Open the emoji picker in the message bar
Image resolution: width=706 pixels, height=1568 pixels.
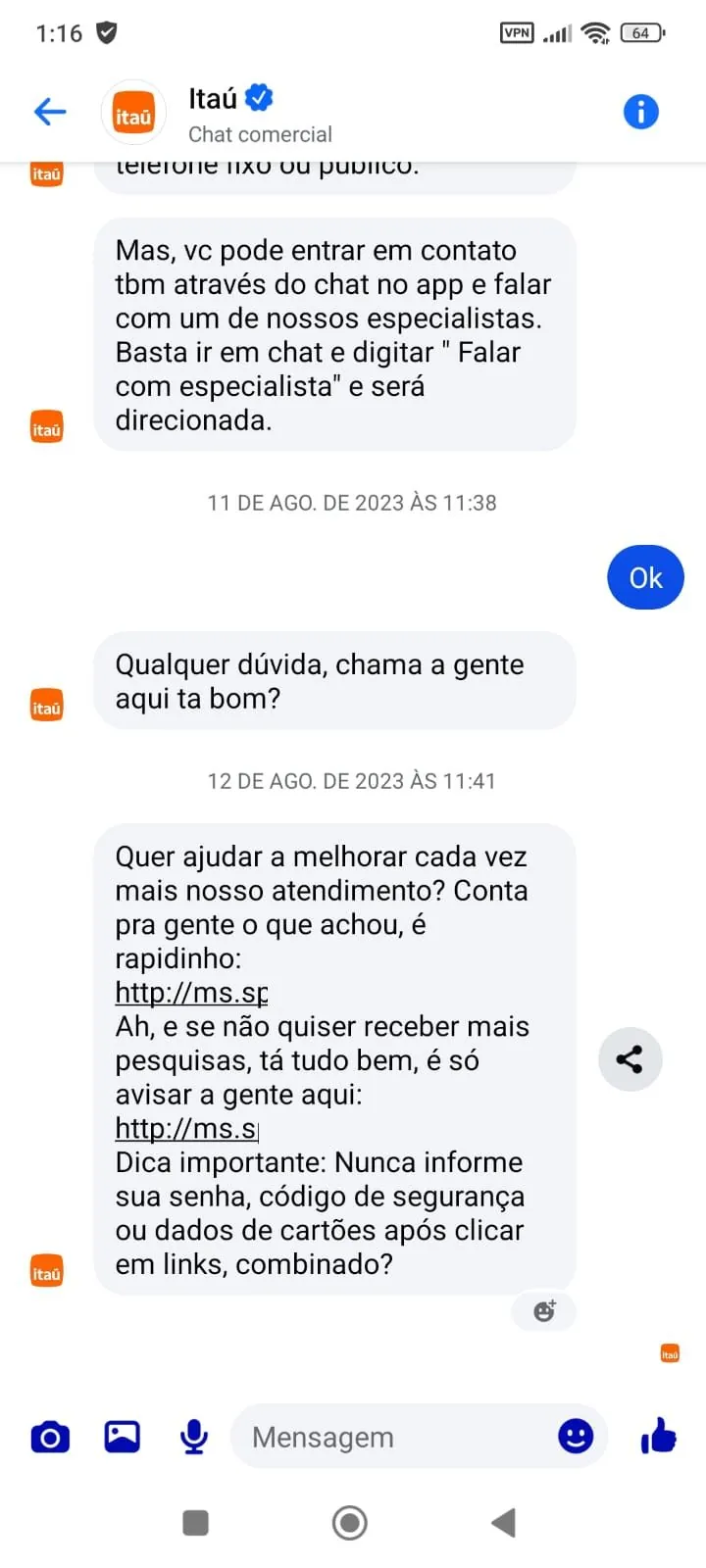pos(576,1436)
